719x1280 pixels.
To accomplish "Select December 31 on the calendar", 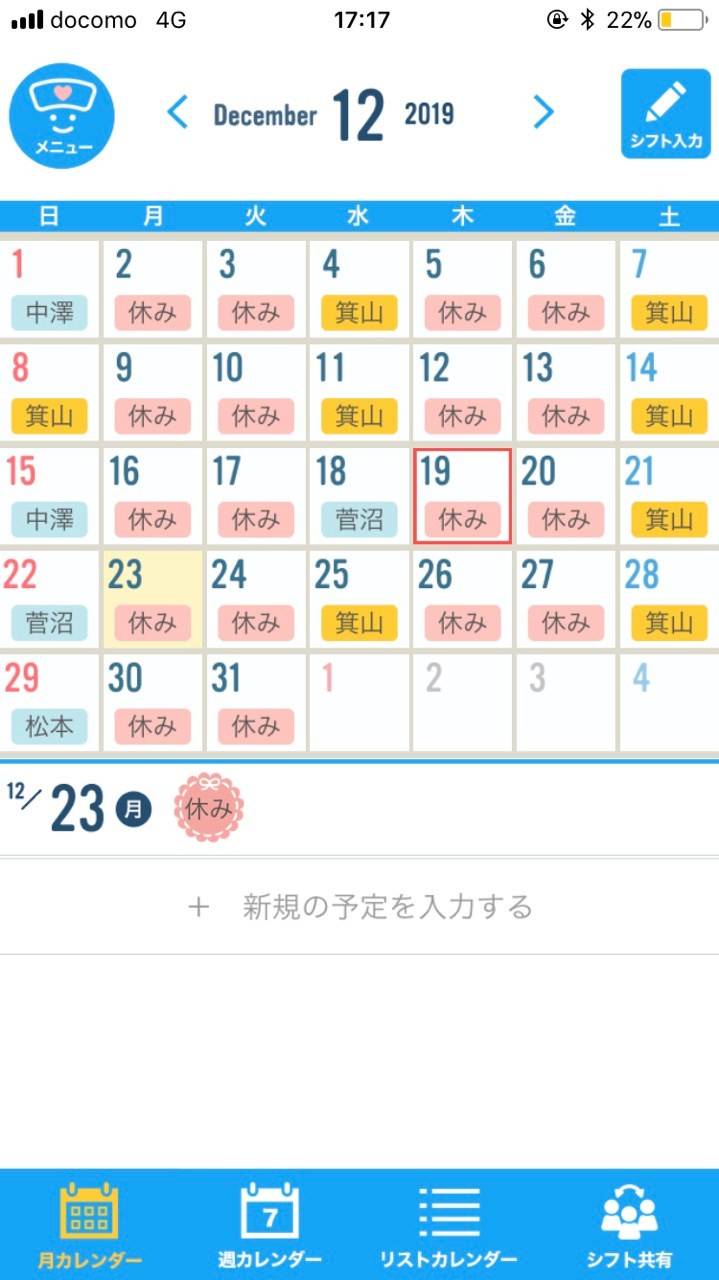I will coord(256,704).
